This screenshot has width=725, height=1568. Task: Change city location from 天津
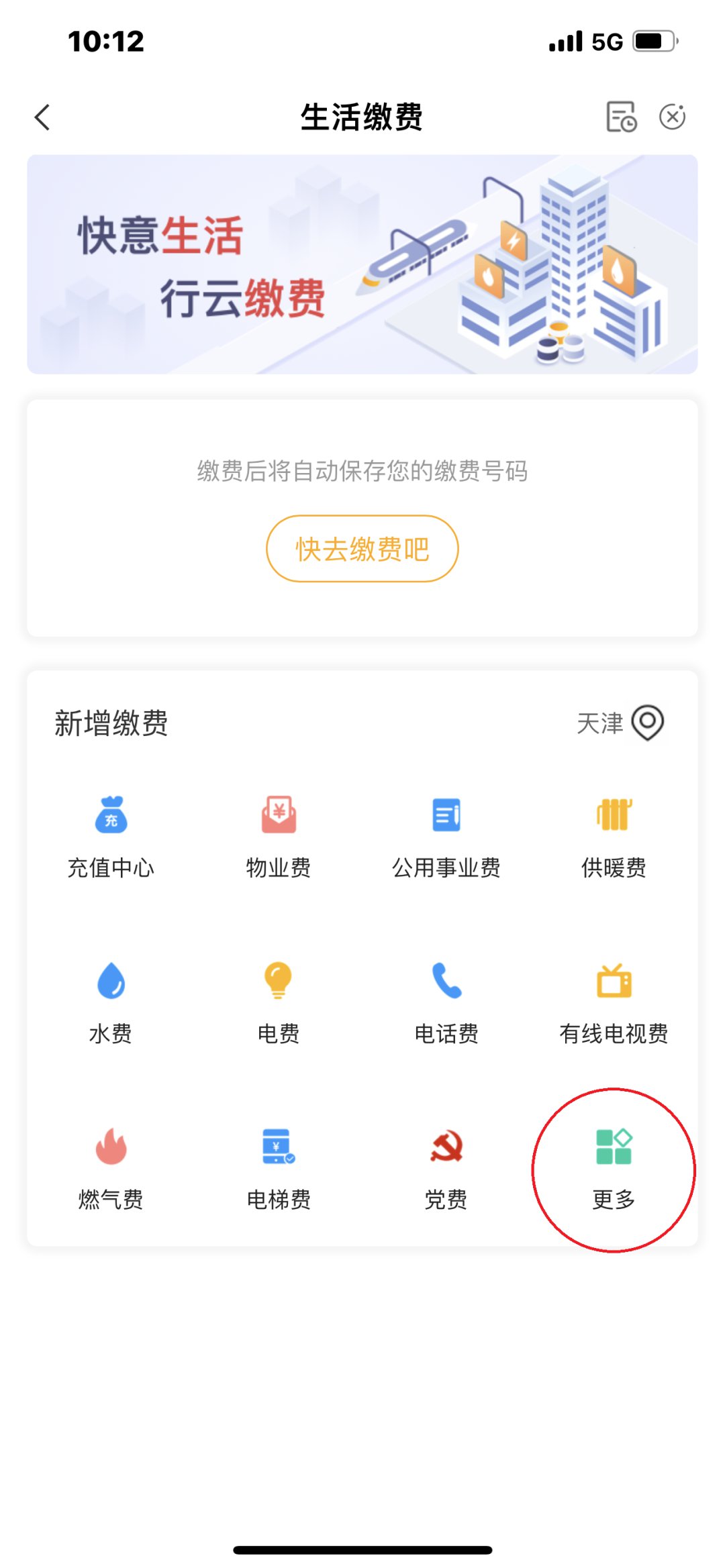[620, 723]
